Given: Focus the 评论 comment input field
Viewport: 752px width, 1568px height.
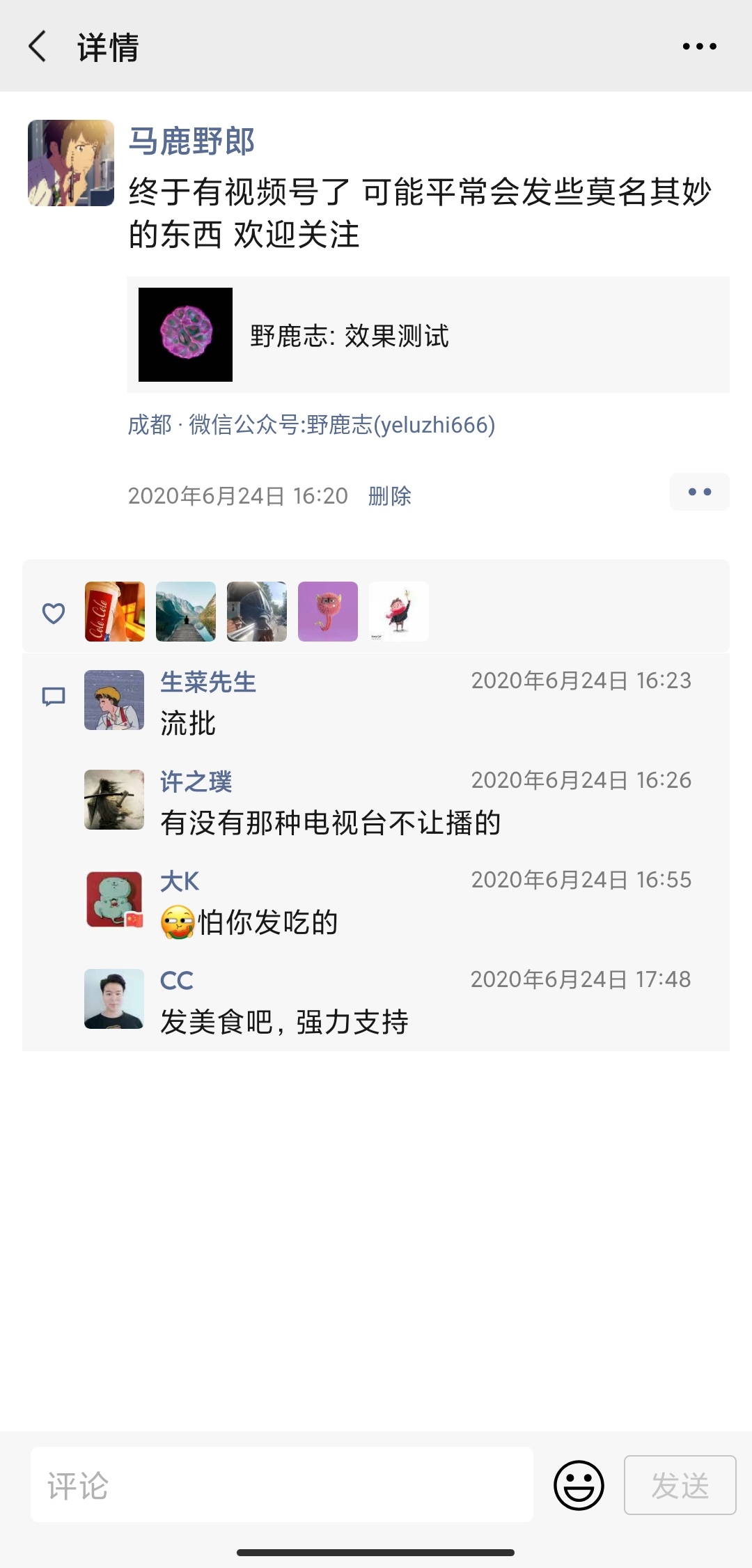Looking at the screenshot, I should [x=281, y=1484].
